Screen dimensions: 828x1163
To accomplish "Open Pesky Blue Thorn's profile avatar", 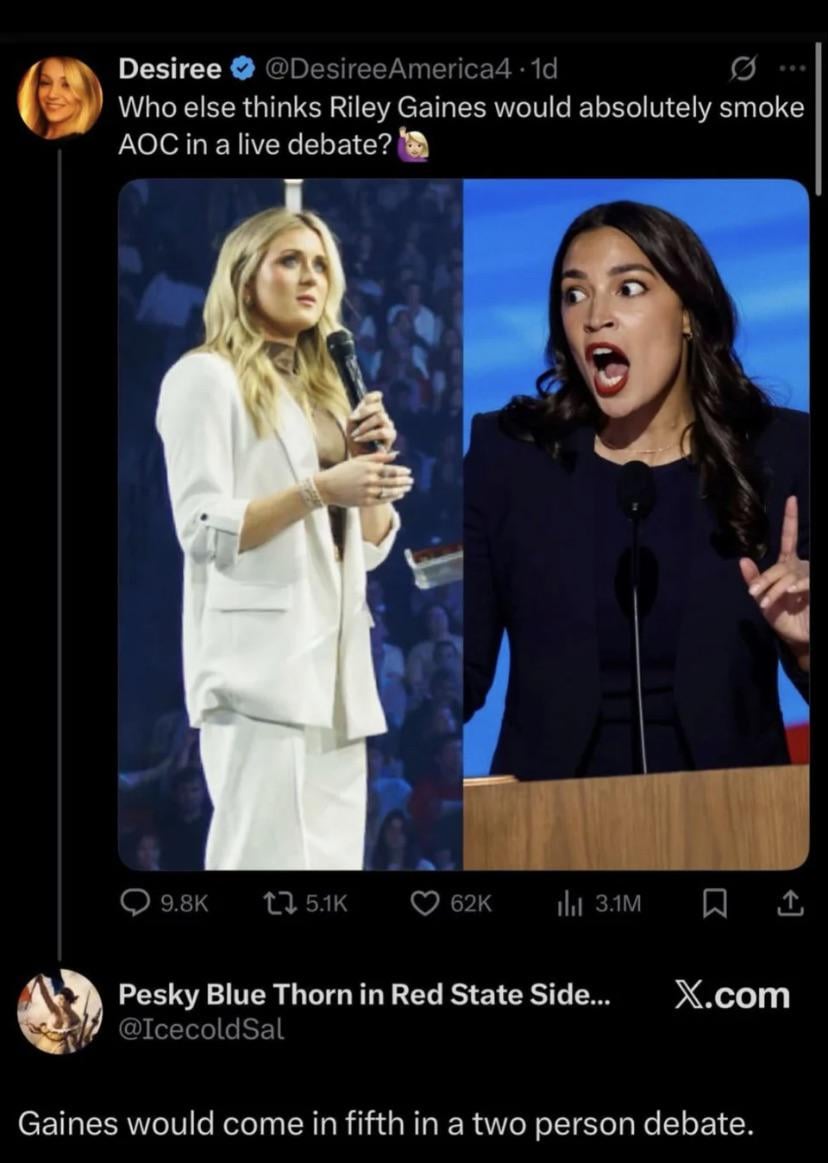I will [60, 1011].
